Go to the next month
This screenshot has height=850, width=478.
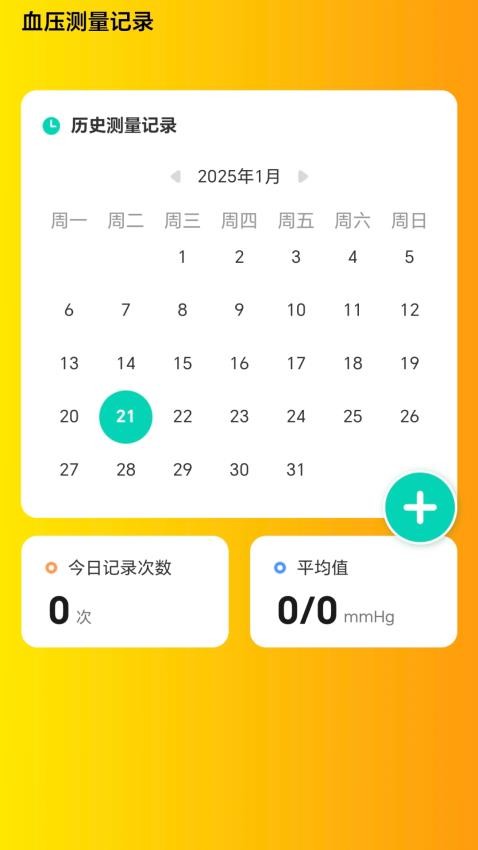click(303, 177)
